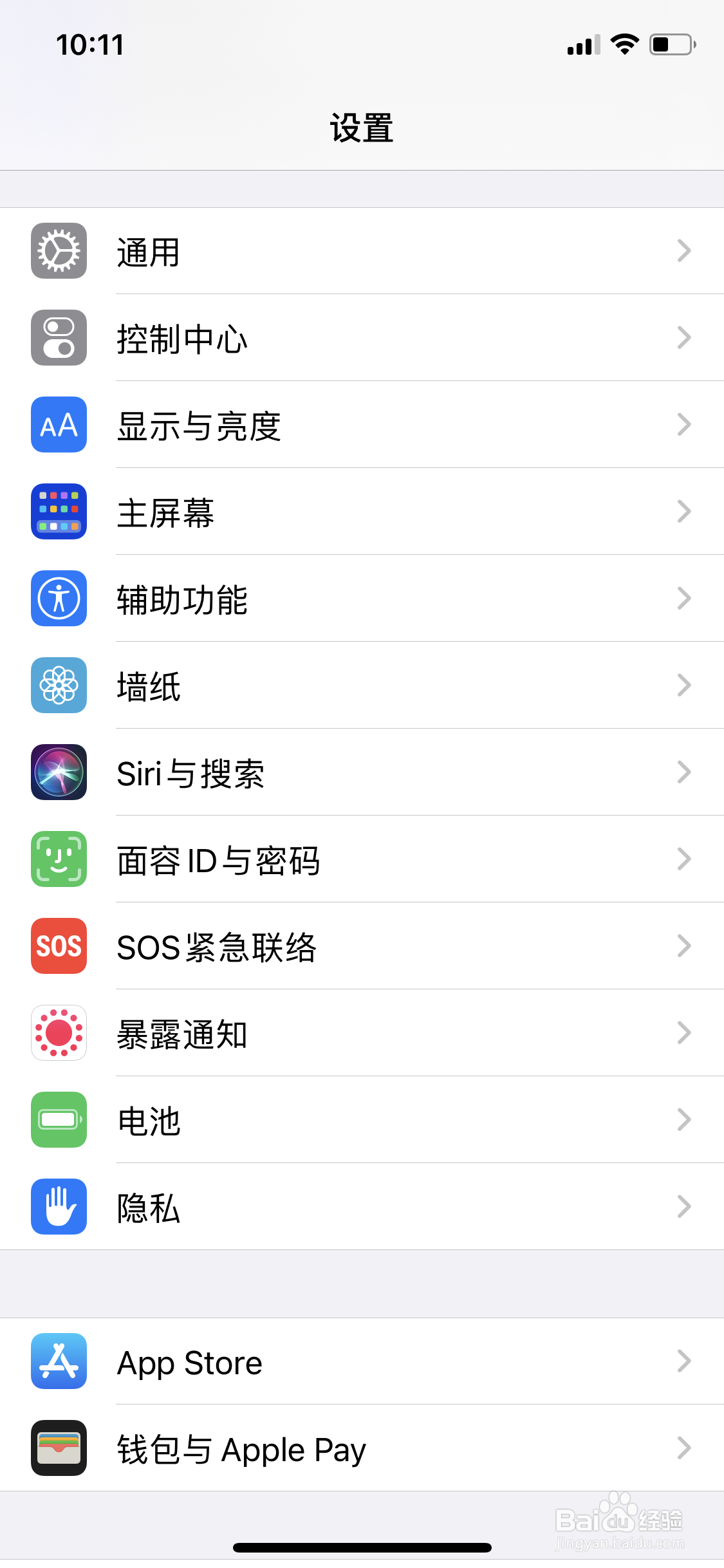Go to 面容ID与密码 settings
The width and height of the screenshot is (724, 1568).
tap(362, 859)
